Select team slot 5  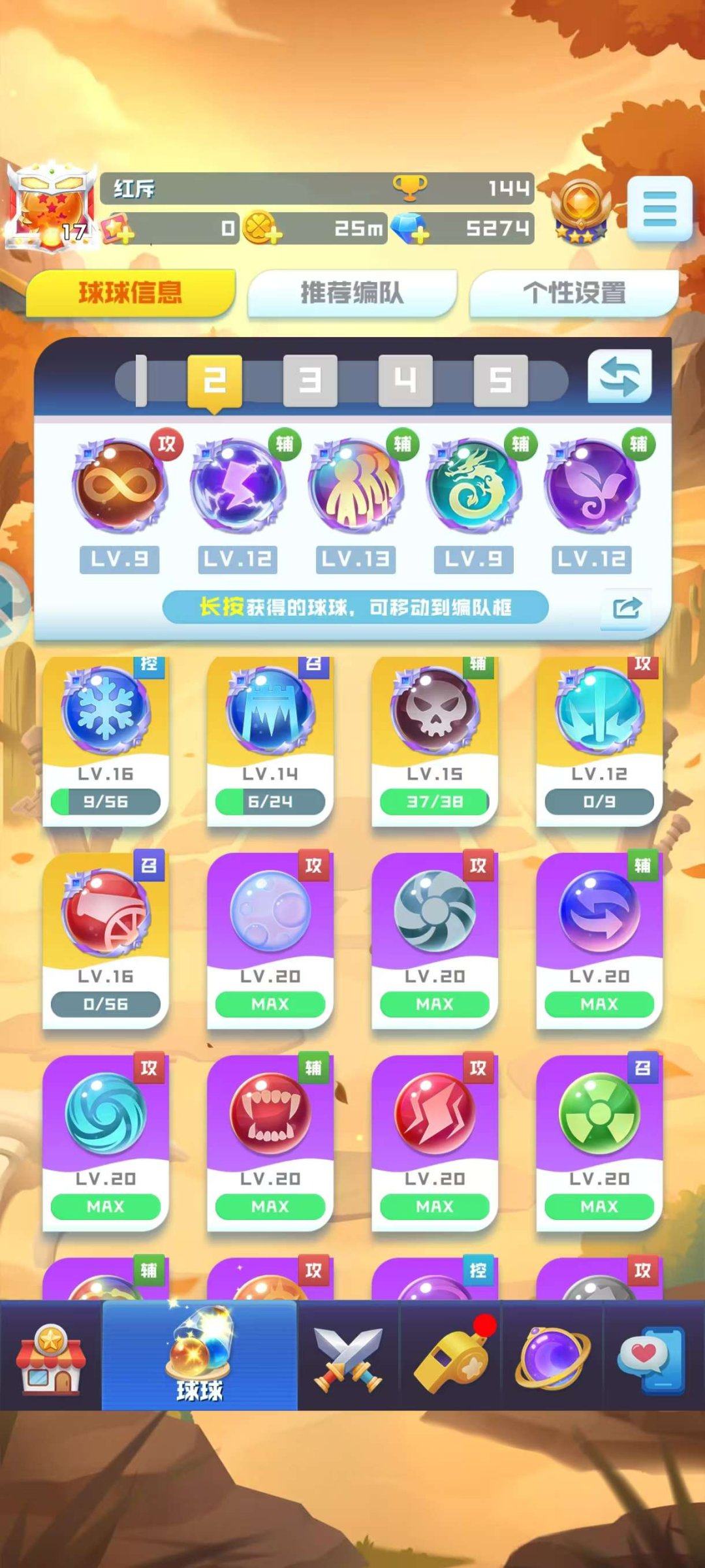[501, 380]
